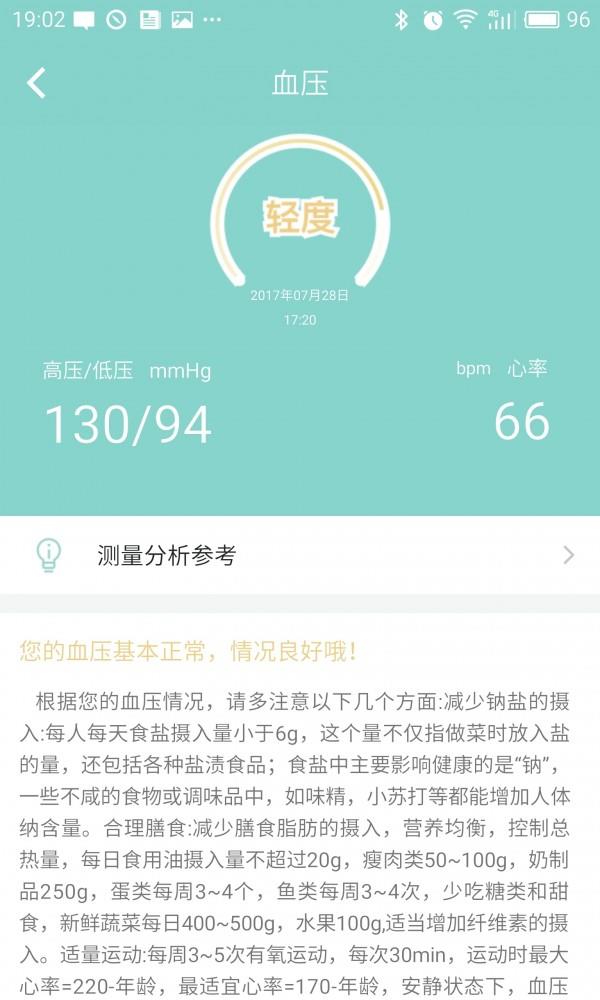Screen dimensions: 600x1000
Task: Go back from the 血压 screen
Action: (36, 83)
